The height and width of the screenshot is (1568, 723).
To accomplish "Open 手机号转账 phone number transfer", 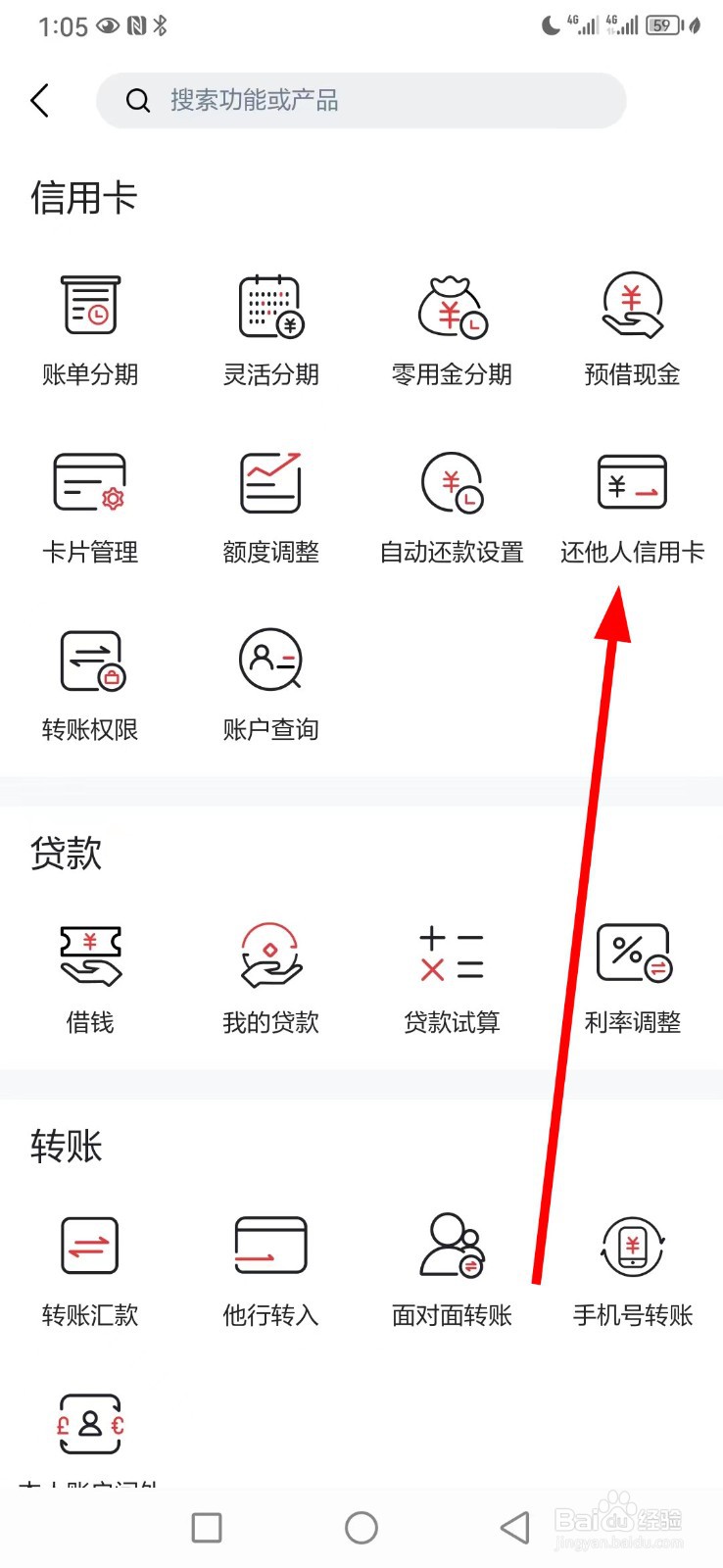I will pyautogui.click(x=632, y=1269).
